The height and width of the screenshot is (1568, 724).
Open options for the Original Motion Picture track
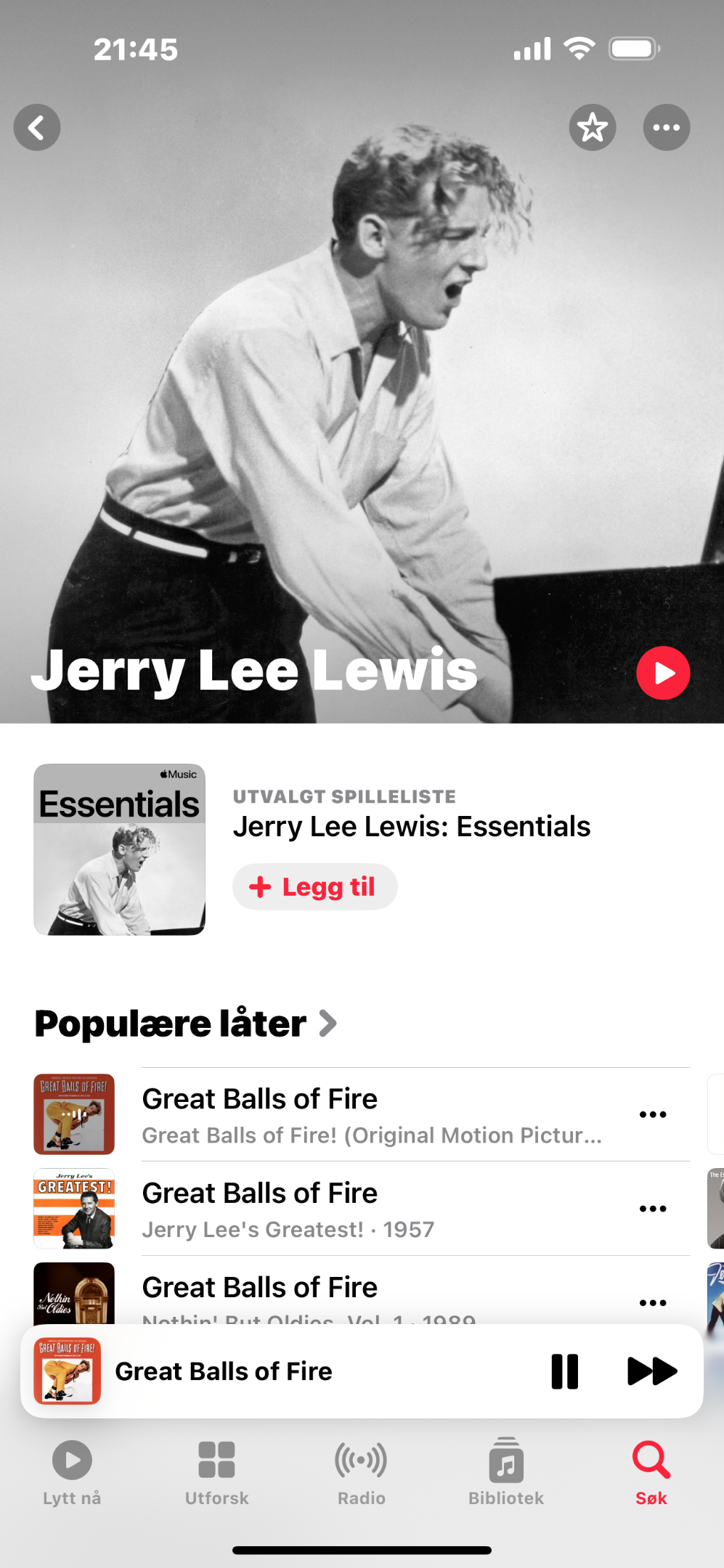653,1114
